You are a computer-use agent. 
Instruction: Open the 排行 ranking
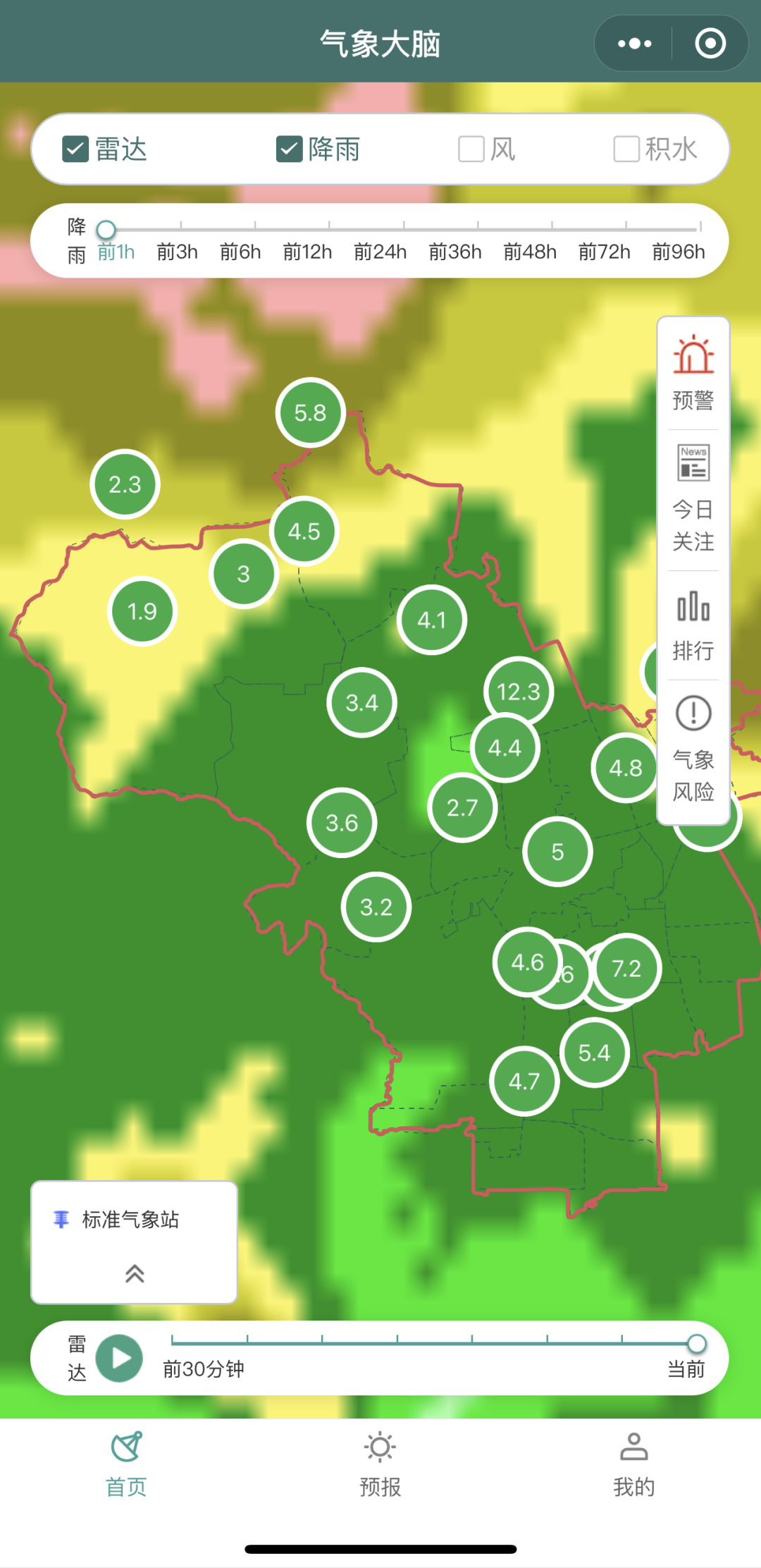tap(693, 625)
